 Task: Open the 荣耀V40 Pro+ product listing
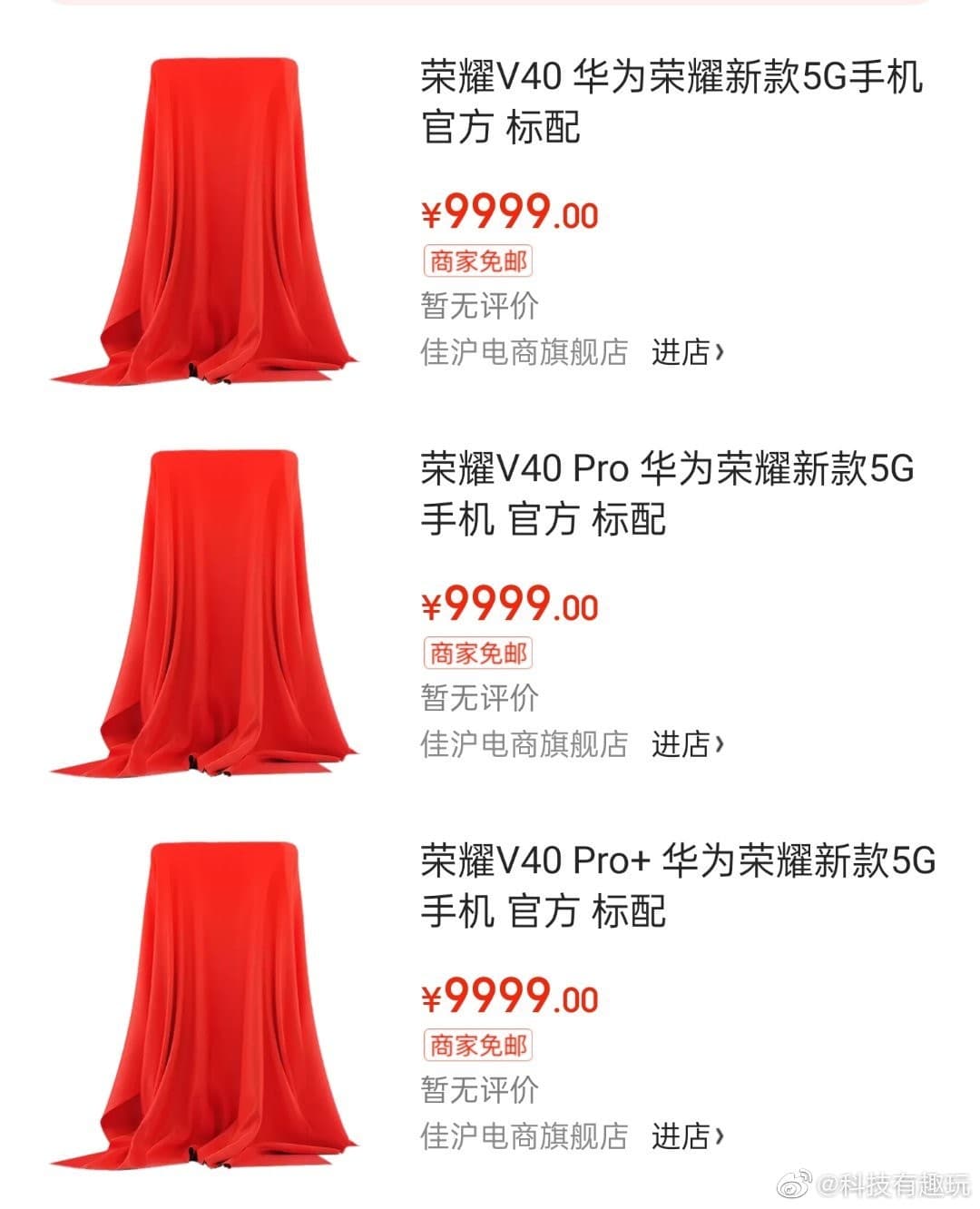(676, 885)
